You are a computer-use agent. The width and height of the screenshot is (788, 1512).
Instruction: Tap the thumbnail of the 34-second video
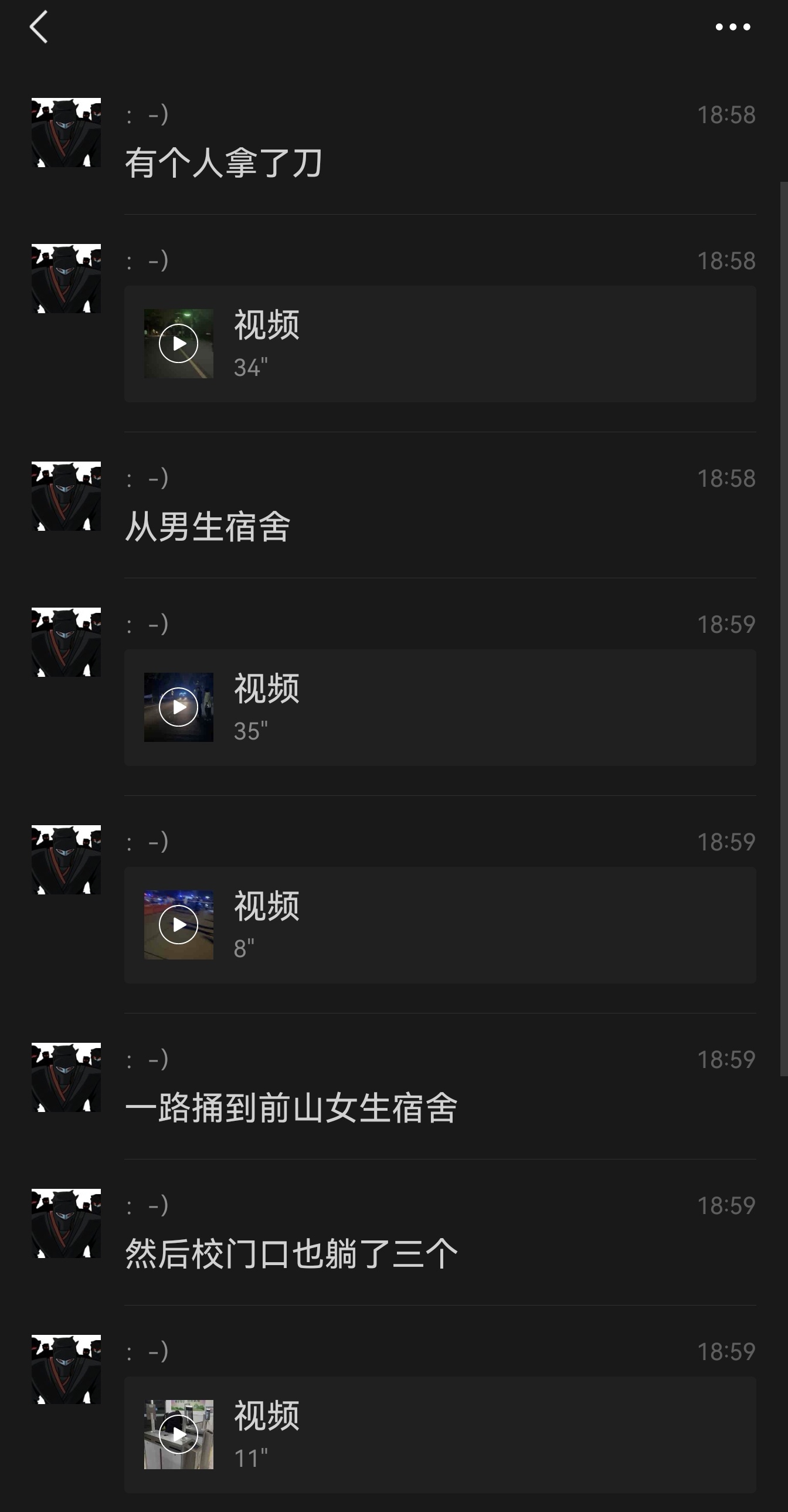(178, 343)
